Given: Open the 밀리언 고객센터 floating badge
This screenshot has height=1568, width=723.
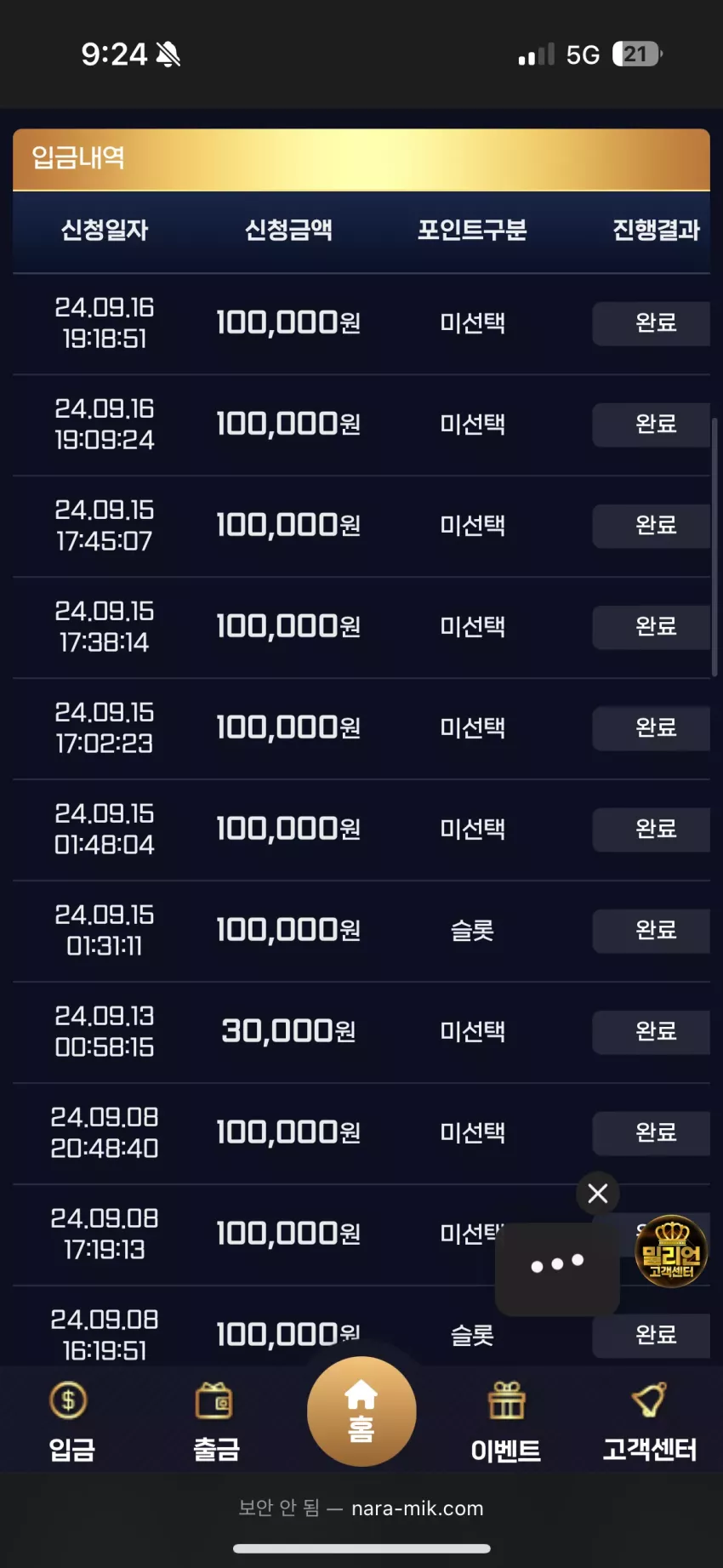Looking at the screenshot, I should (x=671, y=1251).
